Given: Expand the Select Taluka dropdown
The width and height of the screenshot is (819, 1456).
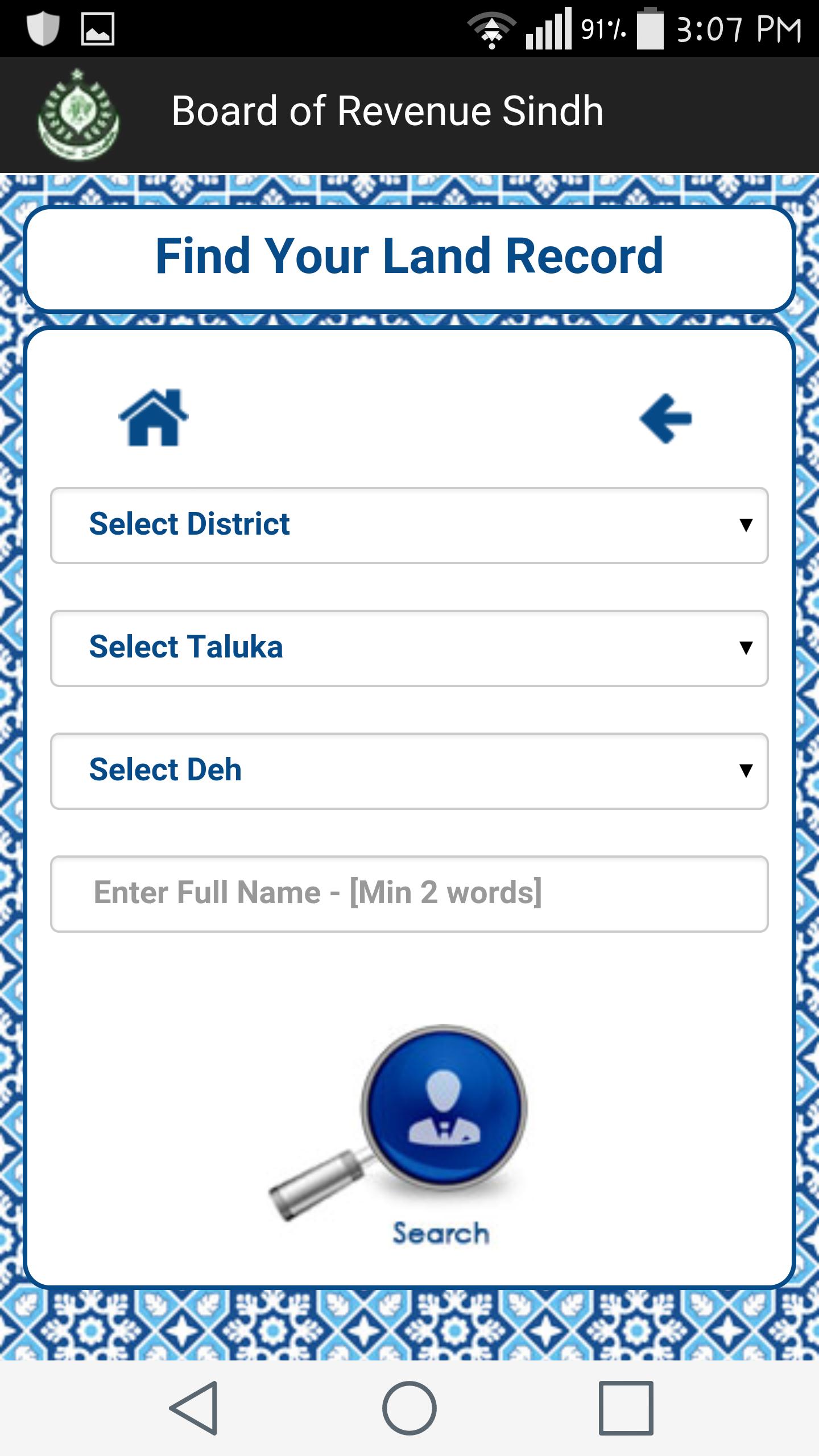Looking at the screenshot, I should pos(409,648).
